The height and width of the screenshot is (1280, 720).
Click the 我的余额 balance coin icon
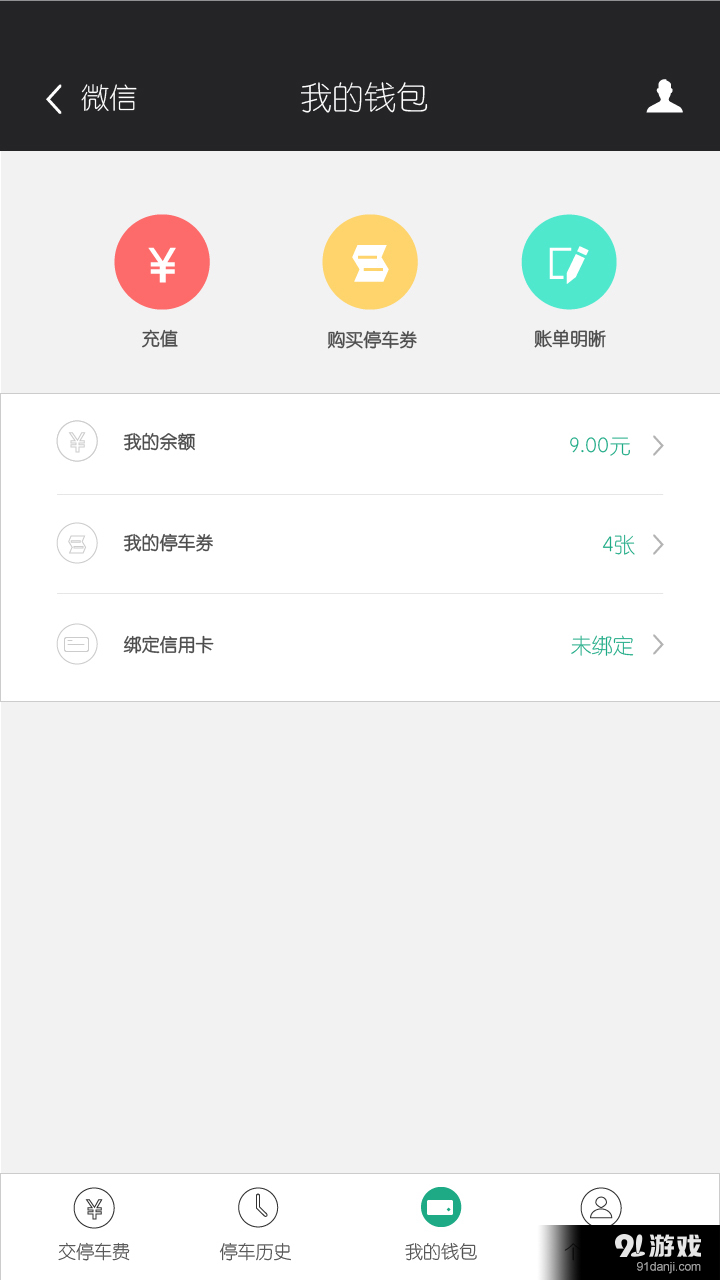77,441
